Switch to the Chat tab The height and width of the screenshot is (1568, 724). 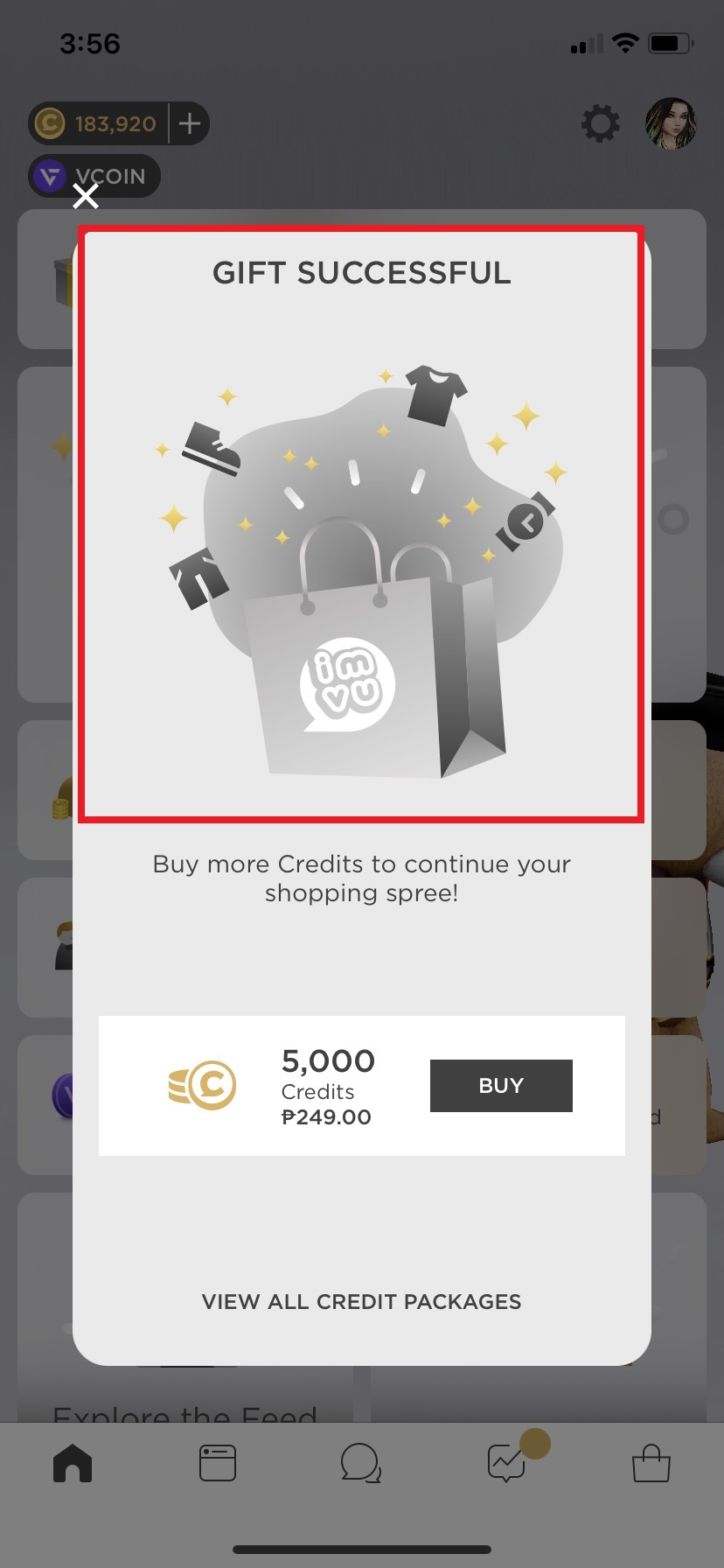point(361,1462)
